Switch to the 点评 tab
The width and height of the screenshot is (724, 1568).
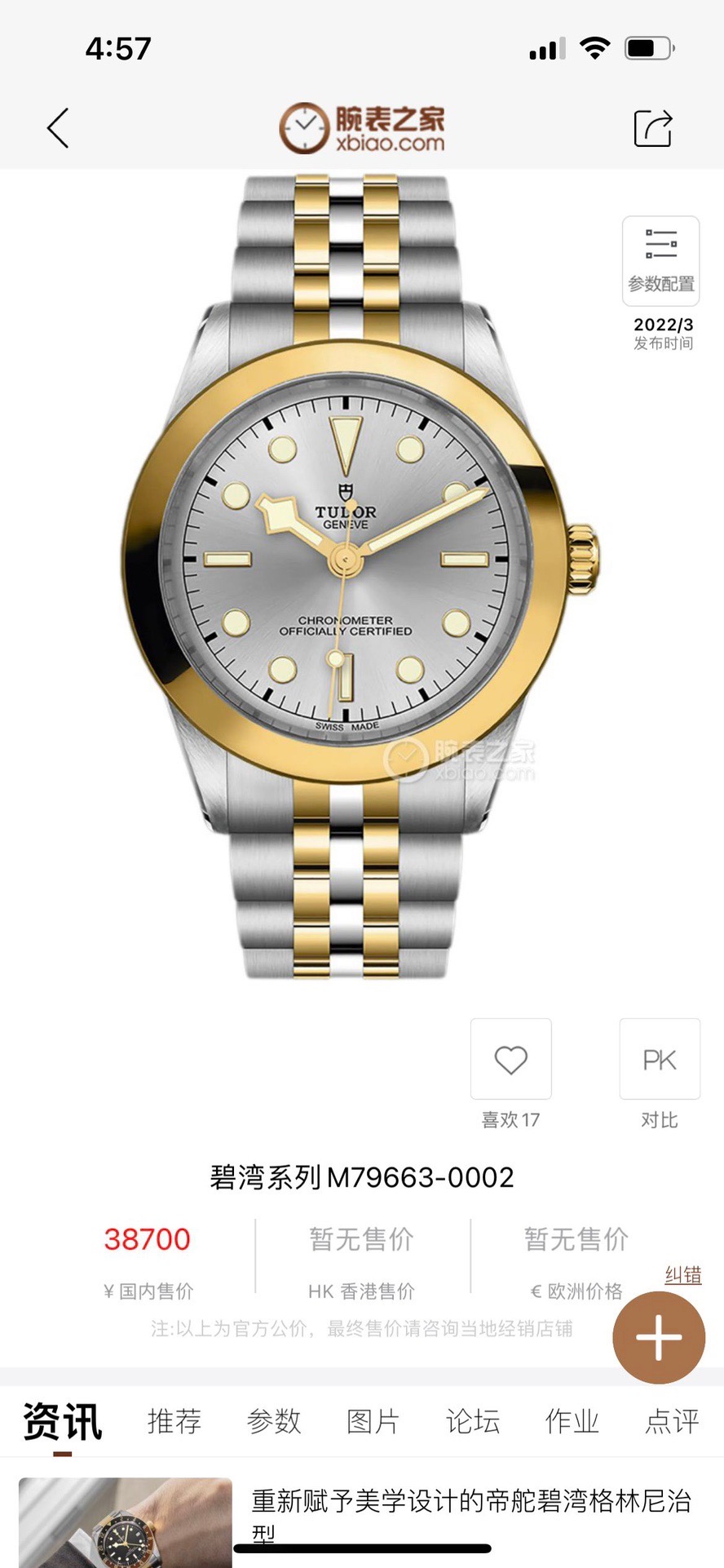pyautogui.click(x=672, y=1422)
